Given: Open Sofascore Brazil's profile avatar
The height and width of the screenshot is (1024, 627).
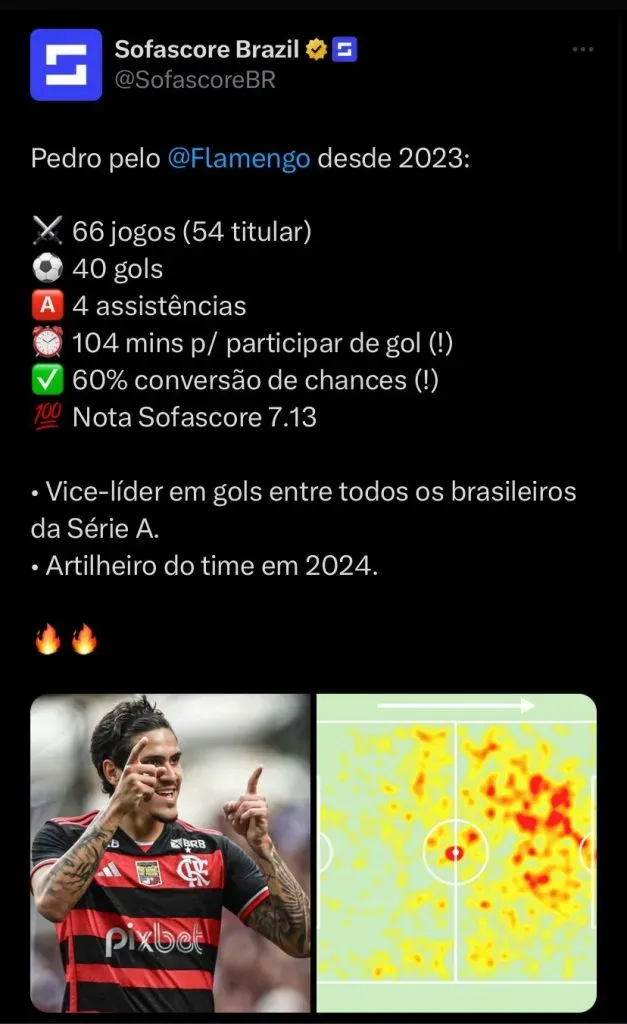Looking at the screenshot, I should click(66, 65).
